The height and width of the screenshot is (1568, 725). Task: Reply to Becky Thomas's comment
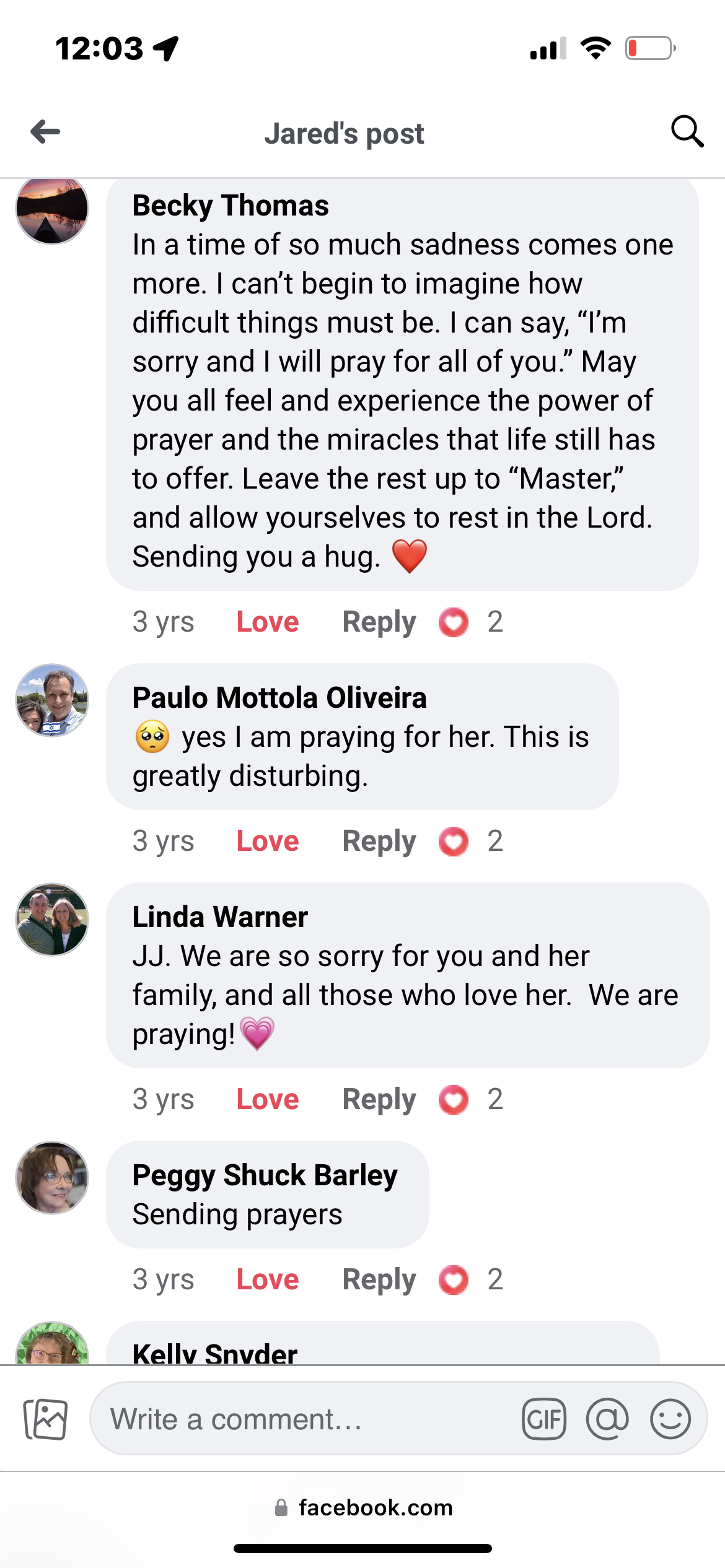point(379,622)
